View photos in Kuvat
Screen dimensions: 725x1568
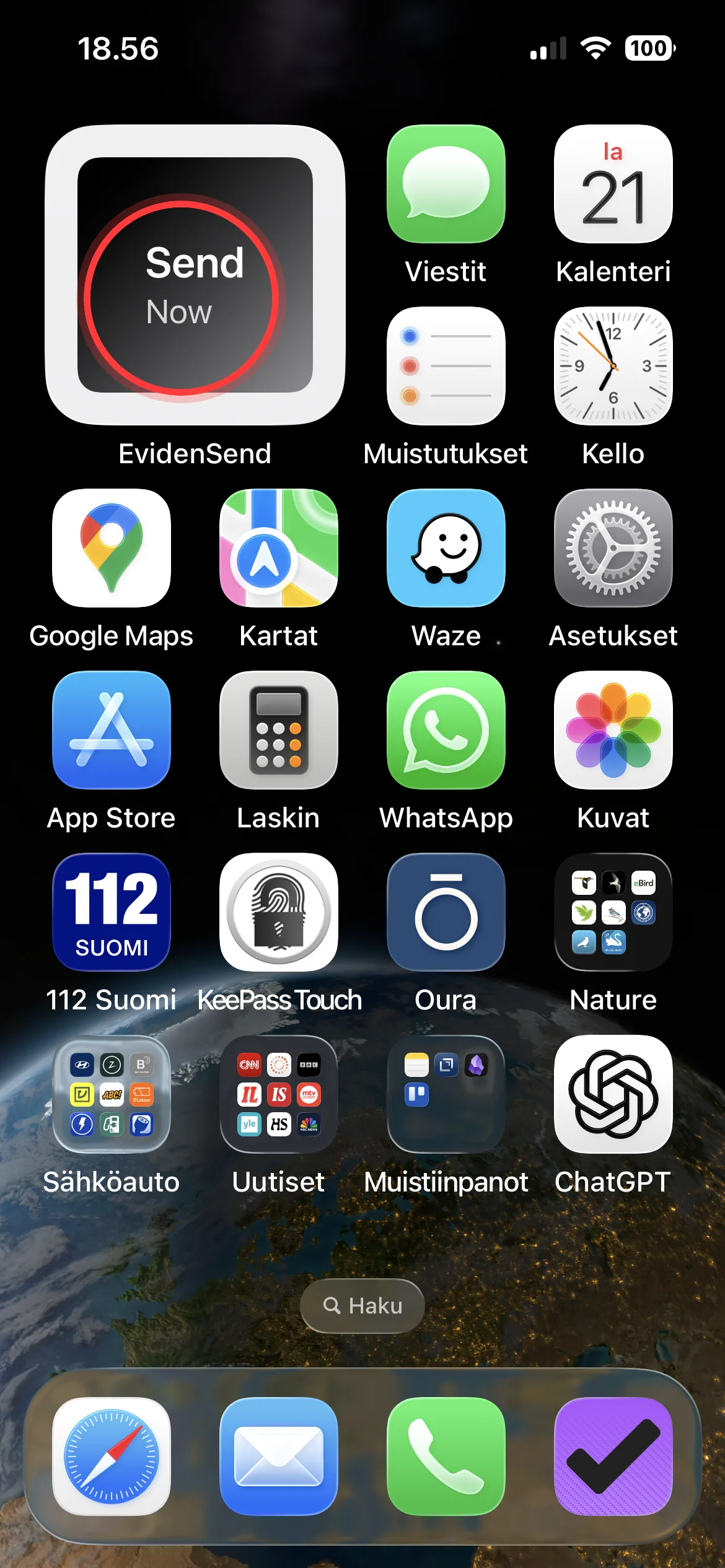pyautogui.click(x=613, y=732)
